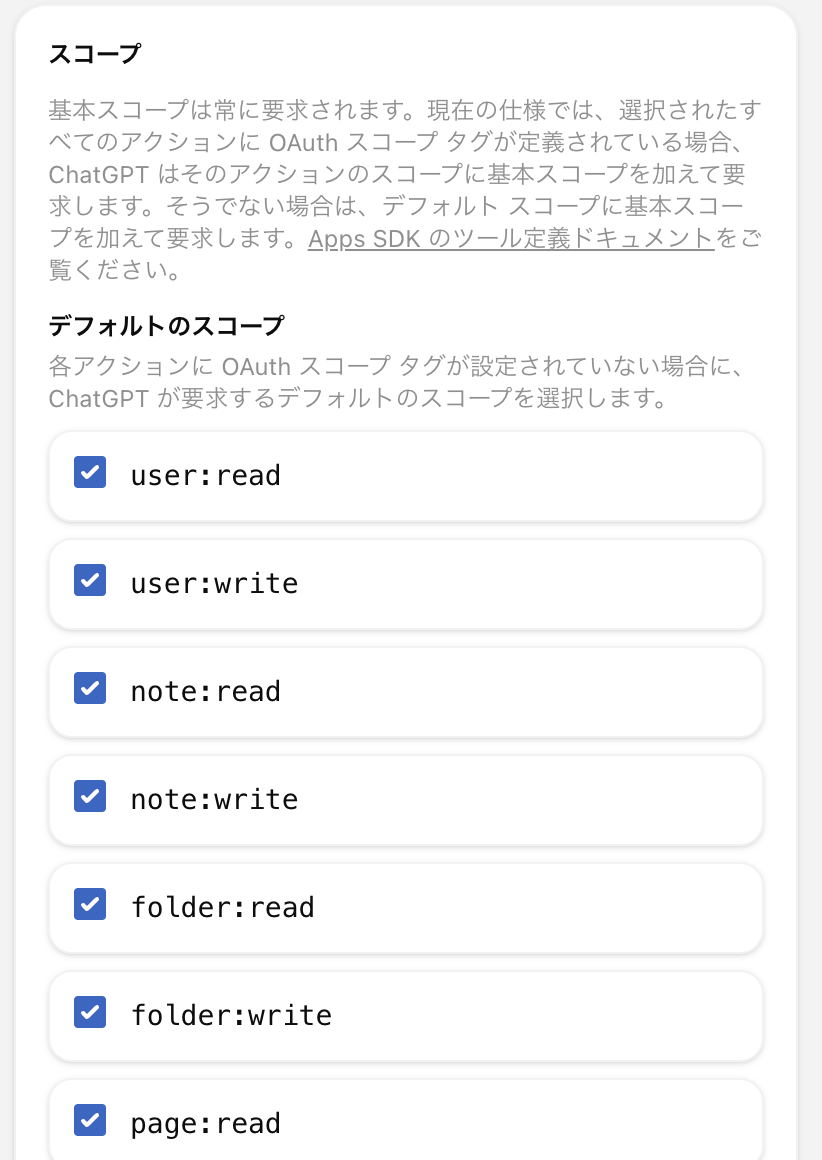This screenshot has height=1160, width=822.
Task: Toggle the note:write scope checkbox
Action: [90, 796]
